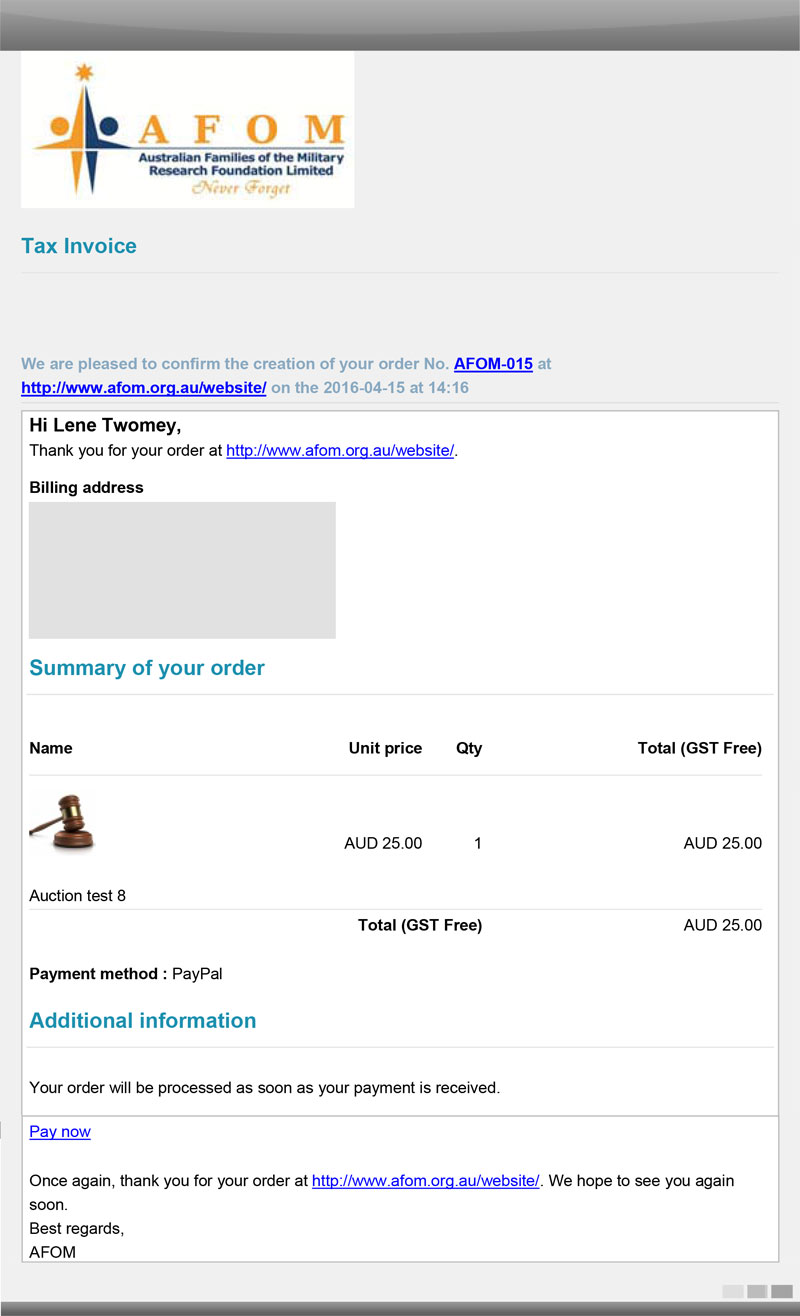Open order number AFOM-015 link
Viewport: 800px width, 1316px height.
pyautogui.click(x=493, y=364)
